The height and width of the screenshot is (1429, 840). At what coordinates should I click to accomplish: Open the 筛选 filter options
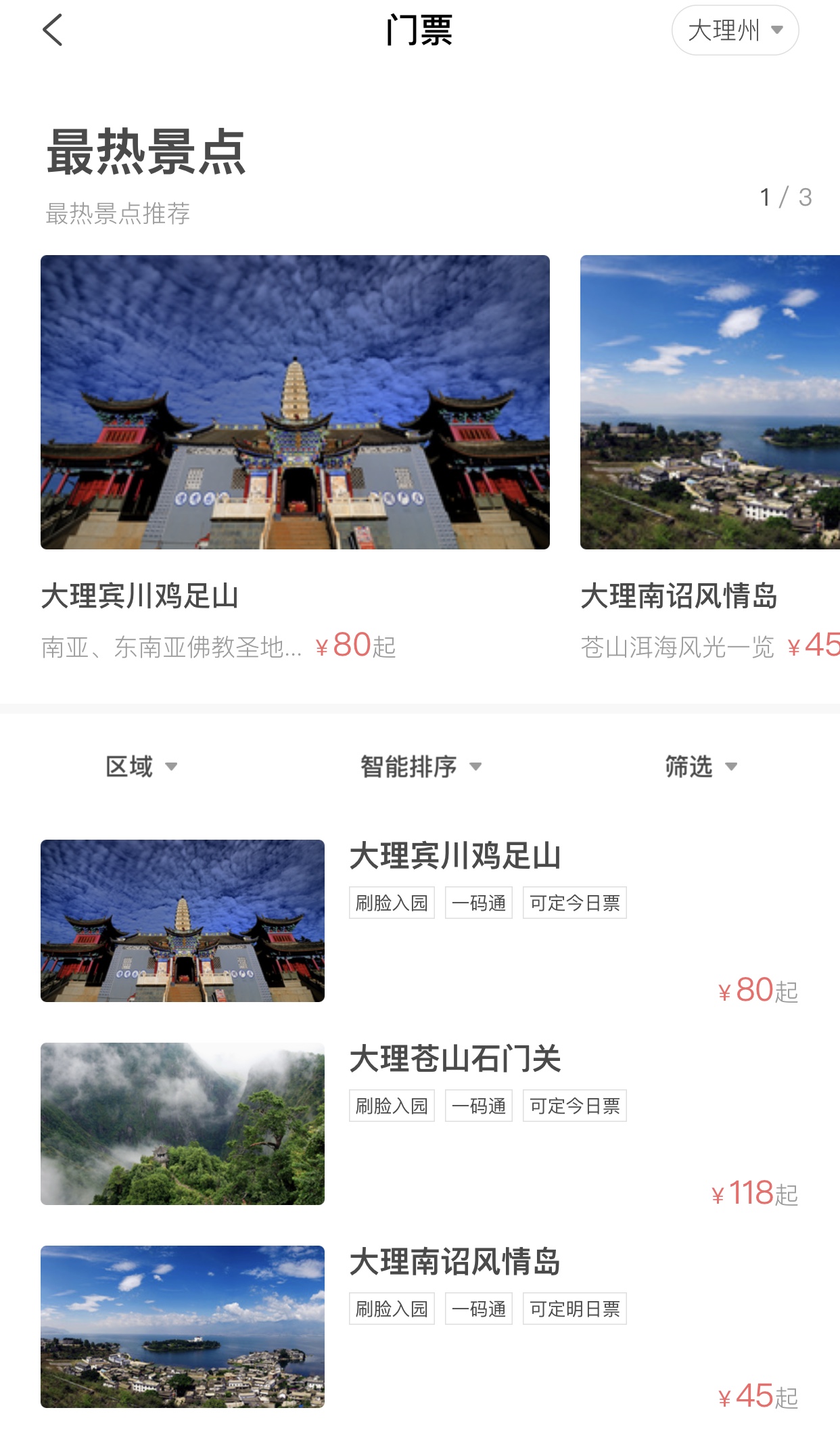[700, 767]
